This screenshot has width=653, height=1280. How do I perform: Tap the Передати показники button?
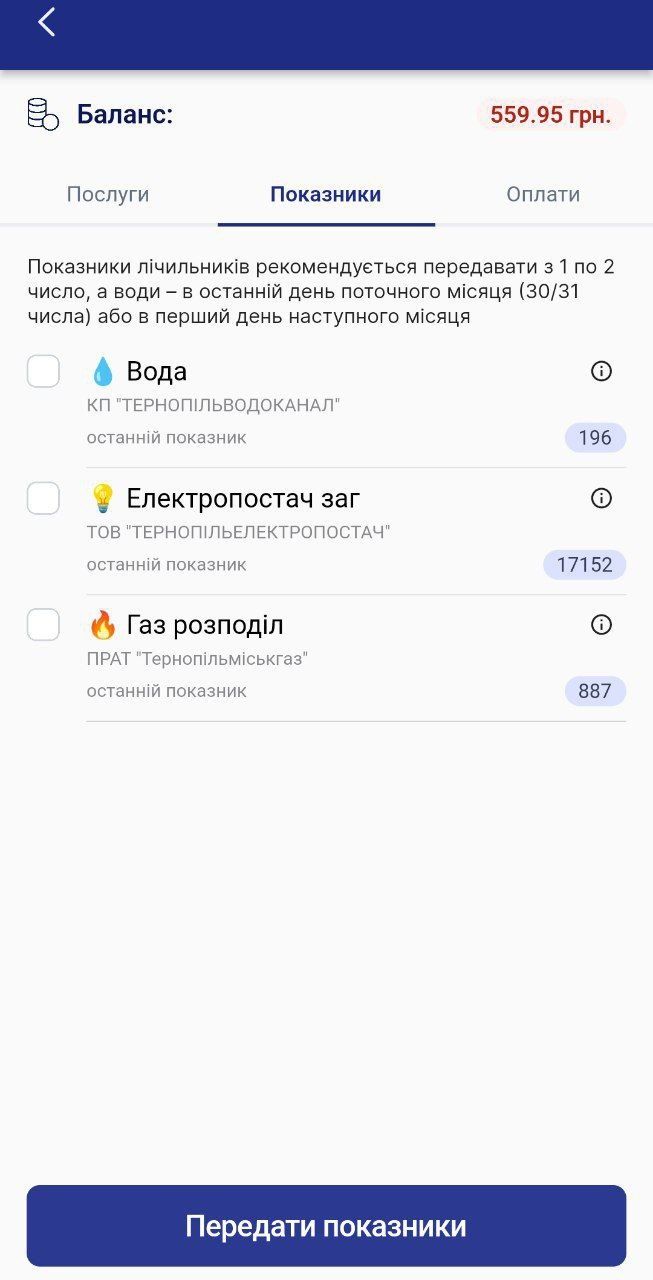[326, 1226]
